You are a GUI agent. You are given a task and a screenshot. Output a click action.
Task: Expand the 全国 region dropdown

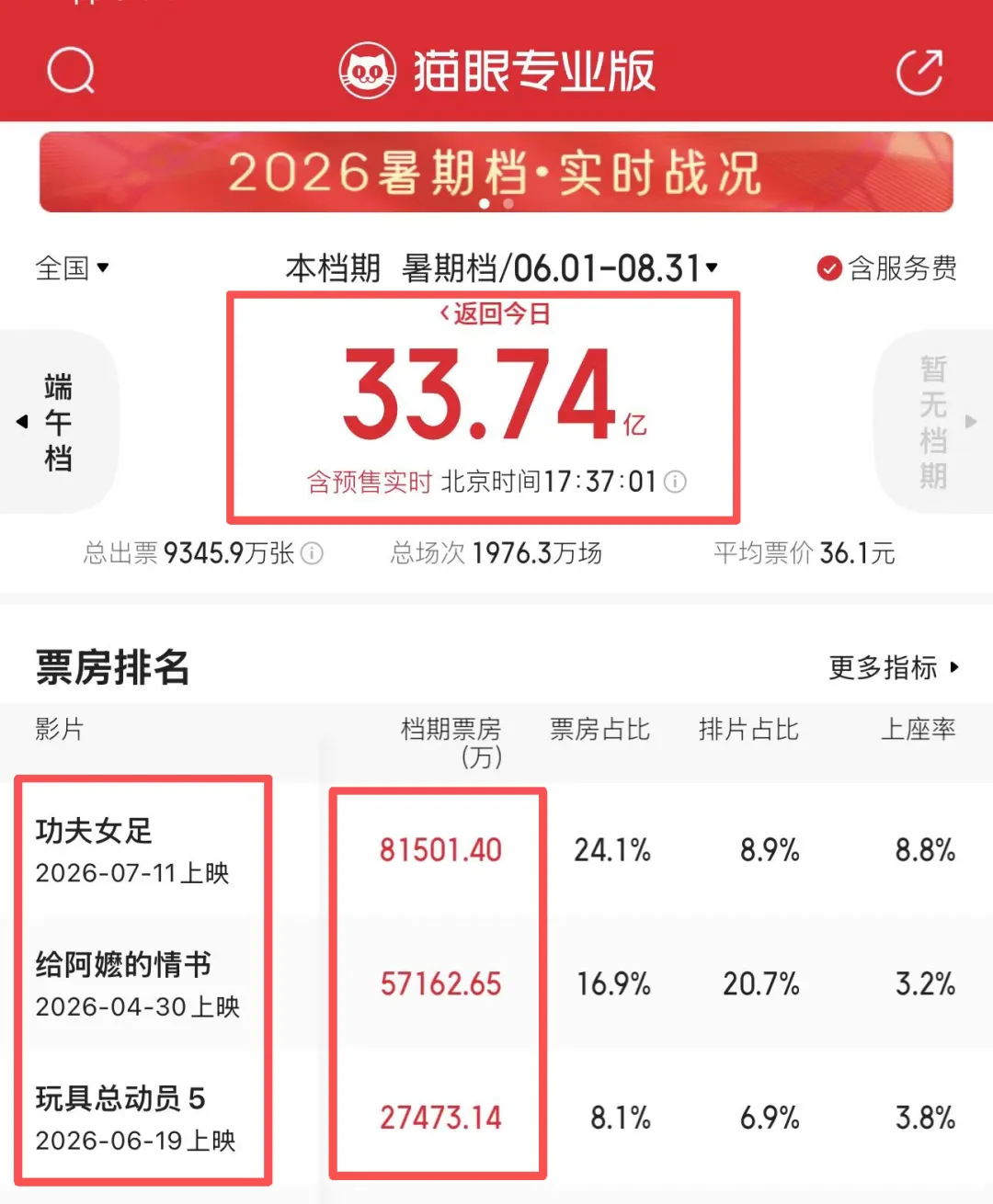[72, 268]
